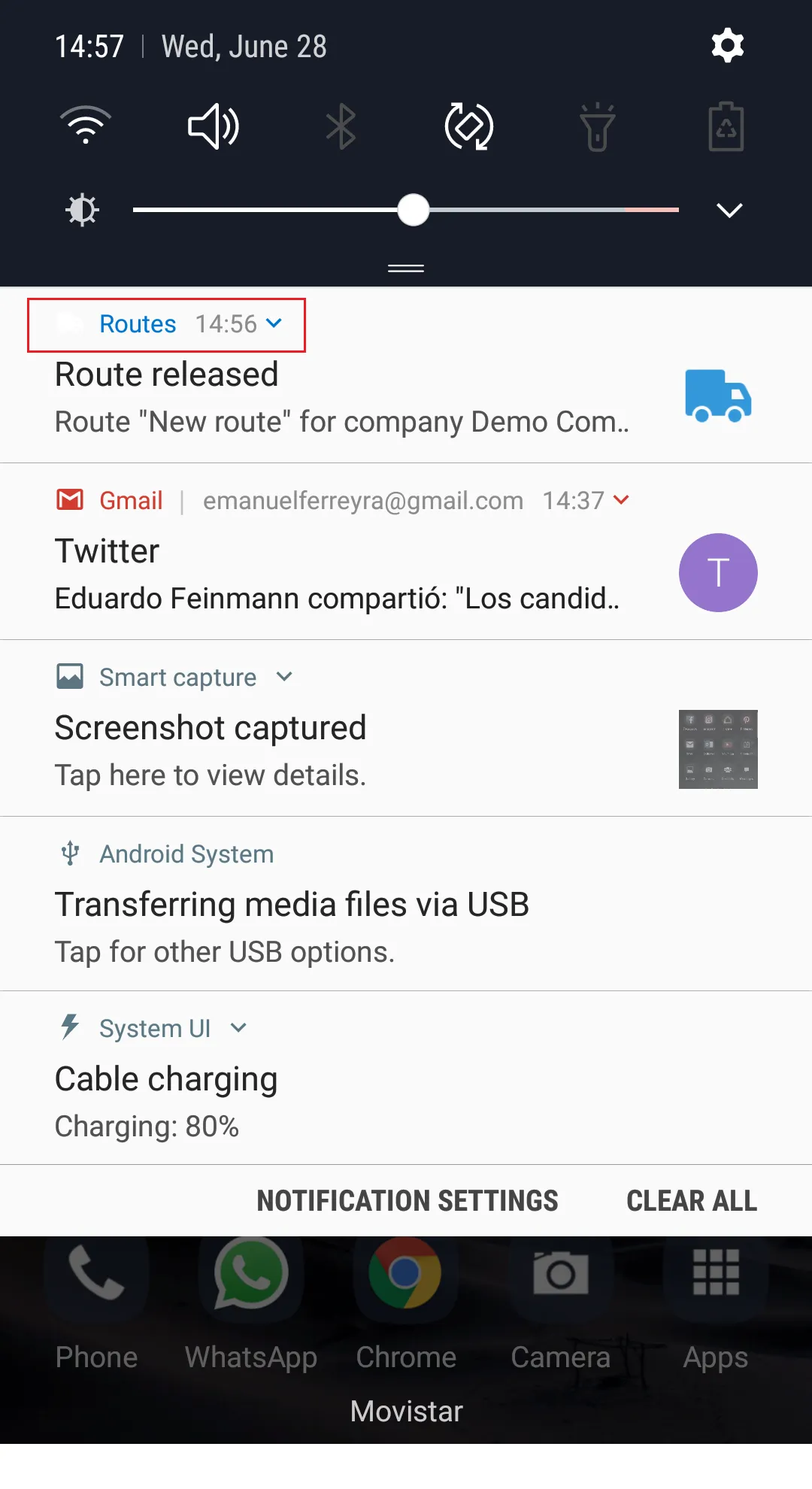Open the Twitter email from Gmail
Viewport: 812px width, 1489px height.
tap(338, 575)
